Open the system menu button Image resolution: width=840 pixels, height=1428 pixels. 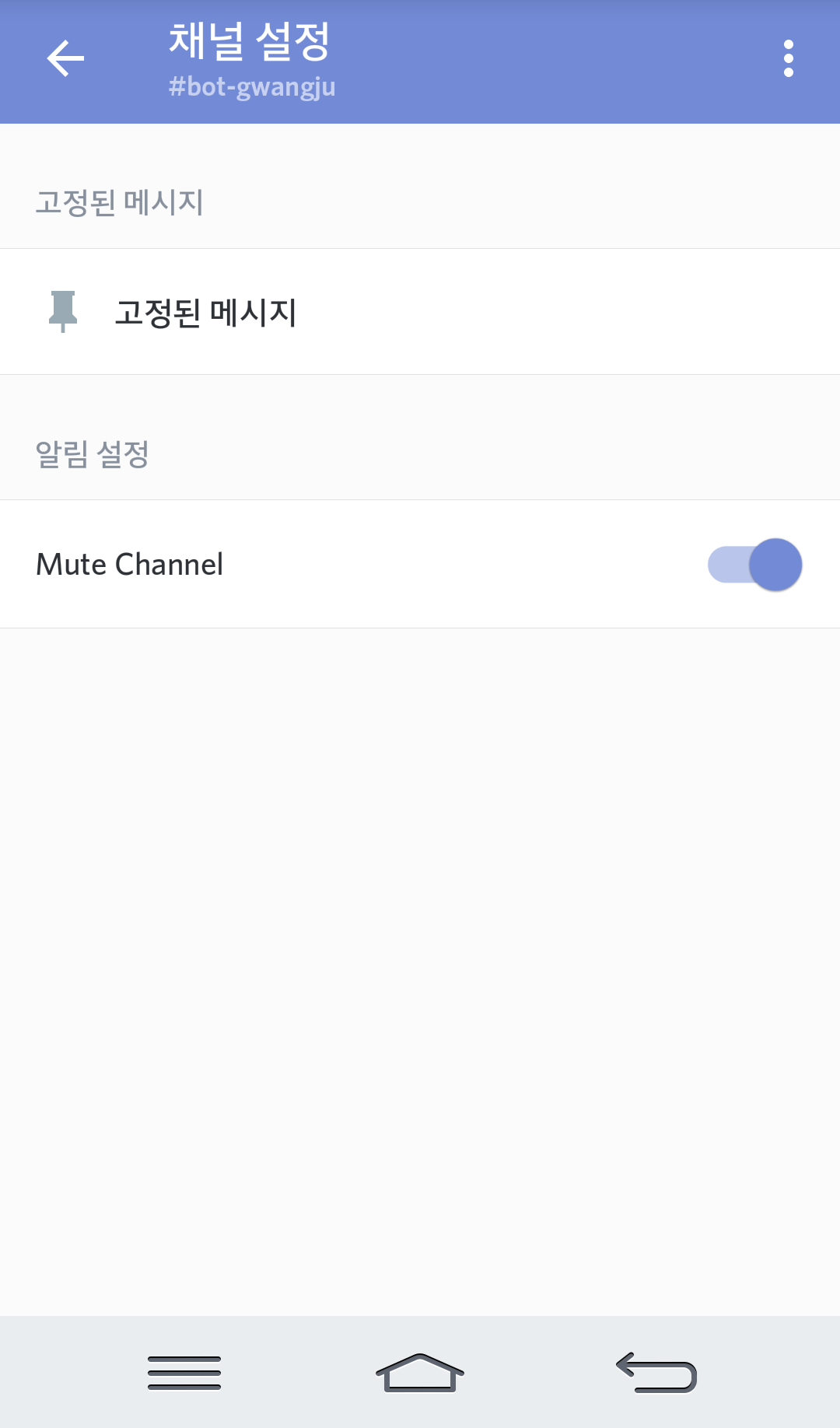[x=184, y=1372]
